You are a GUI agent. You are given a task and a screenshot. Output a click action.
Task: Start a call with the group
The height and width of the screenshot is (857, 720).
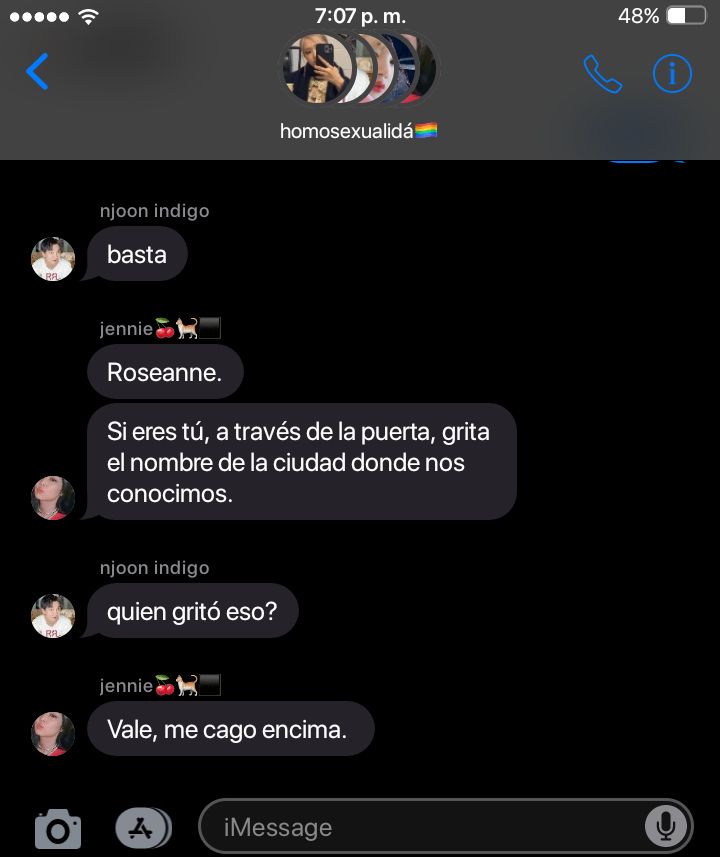pos(602,74)
